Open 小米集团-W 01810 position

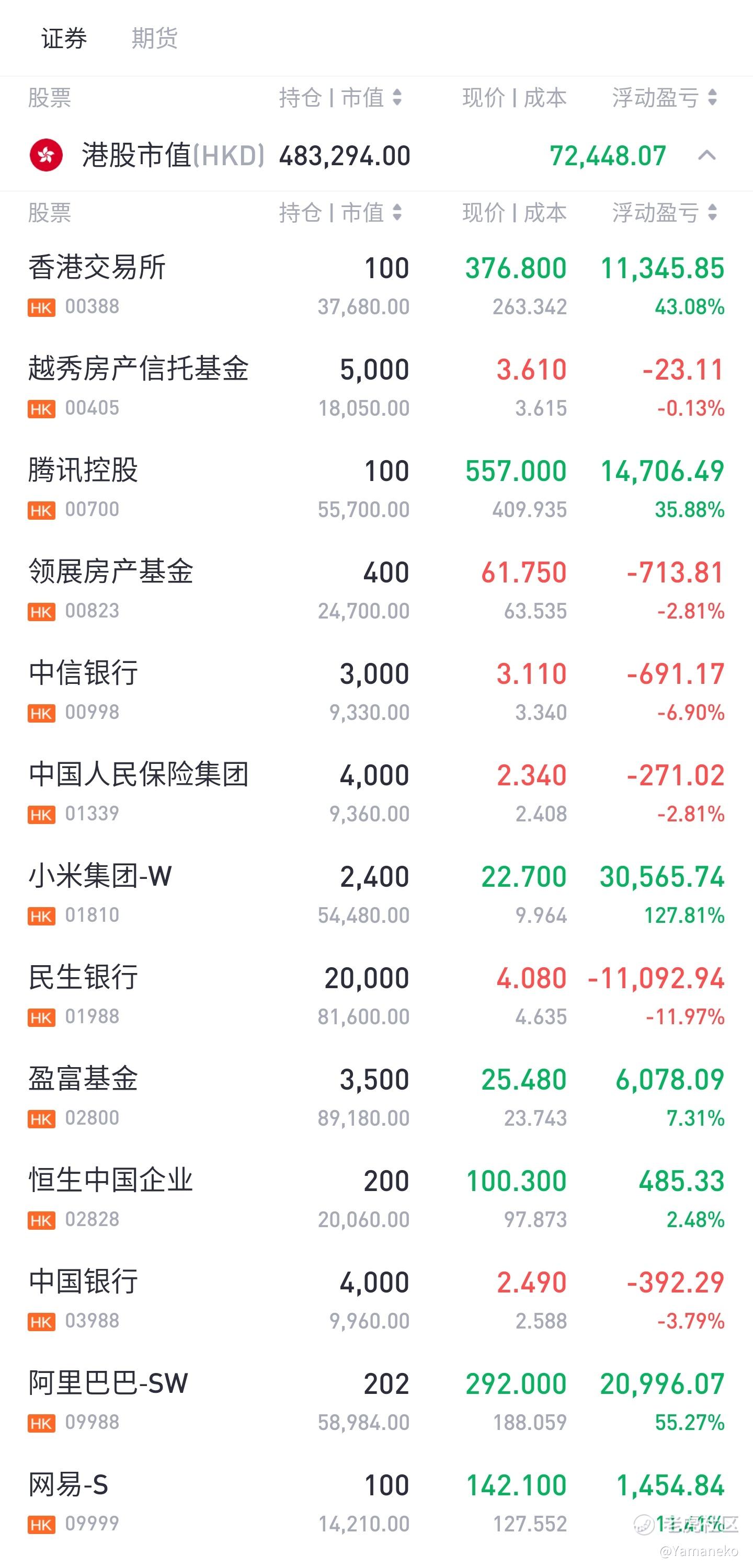376,895
